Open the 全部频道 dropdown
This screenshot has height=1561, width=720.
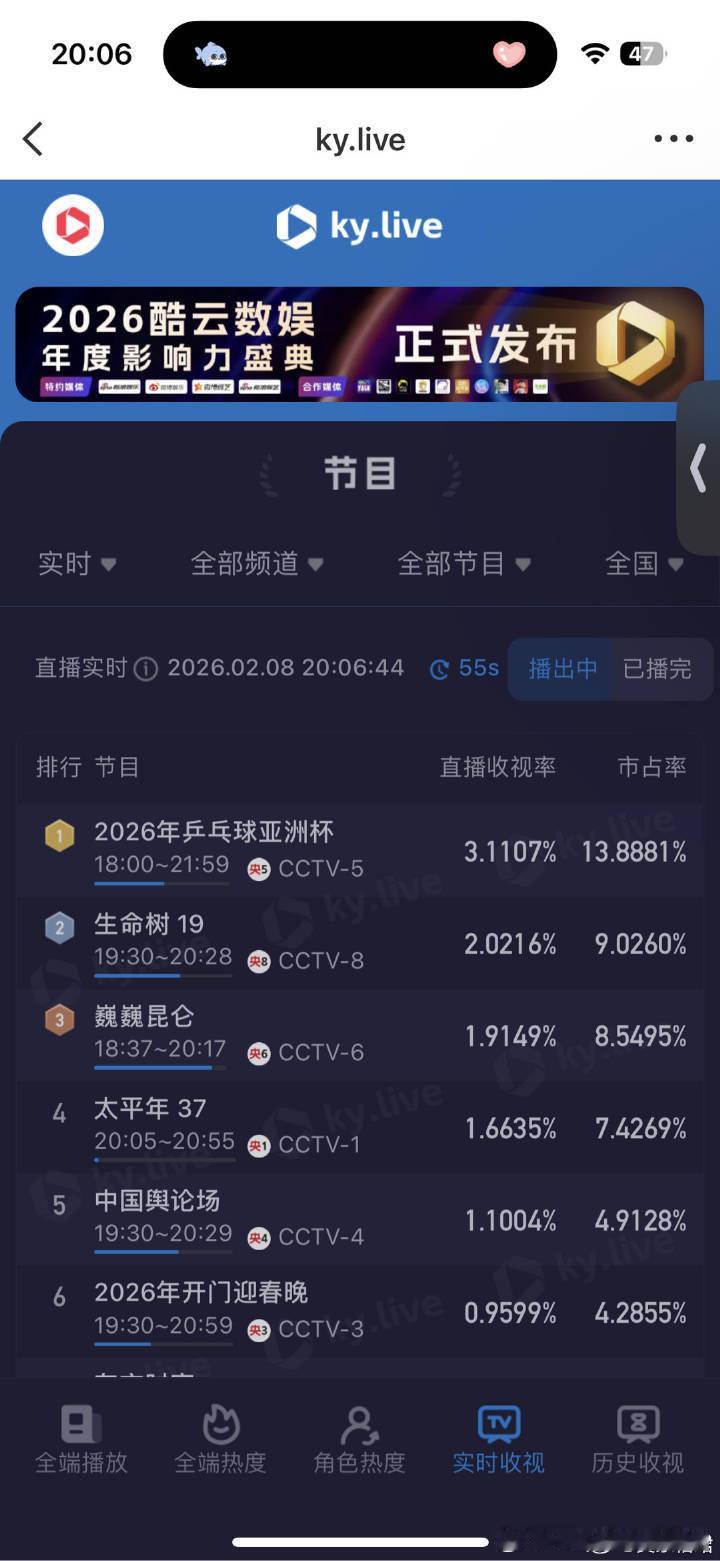(257, 563)
